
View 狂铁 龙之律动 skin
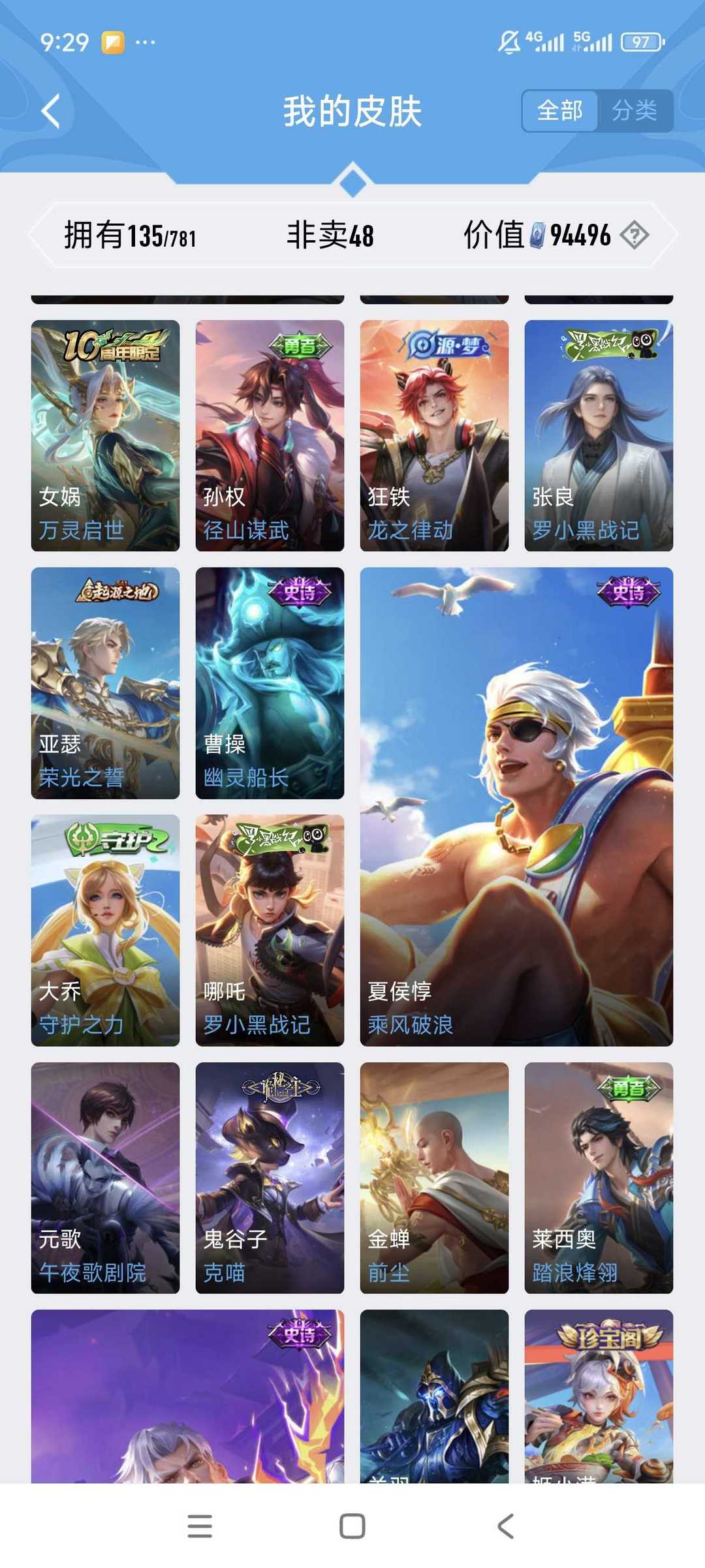click(434, 435)
